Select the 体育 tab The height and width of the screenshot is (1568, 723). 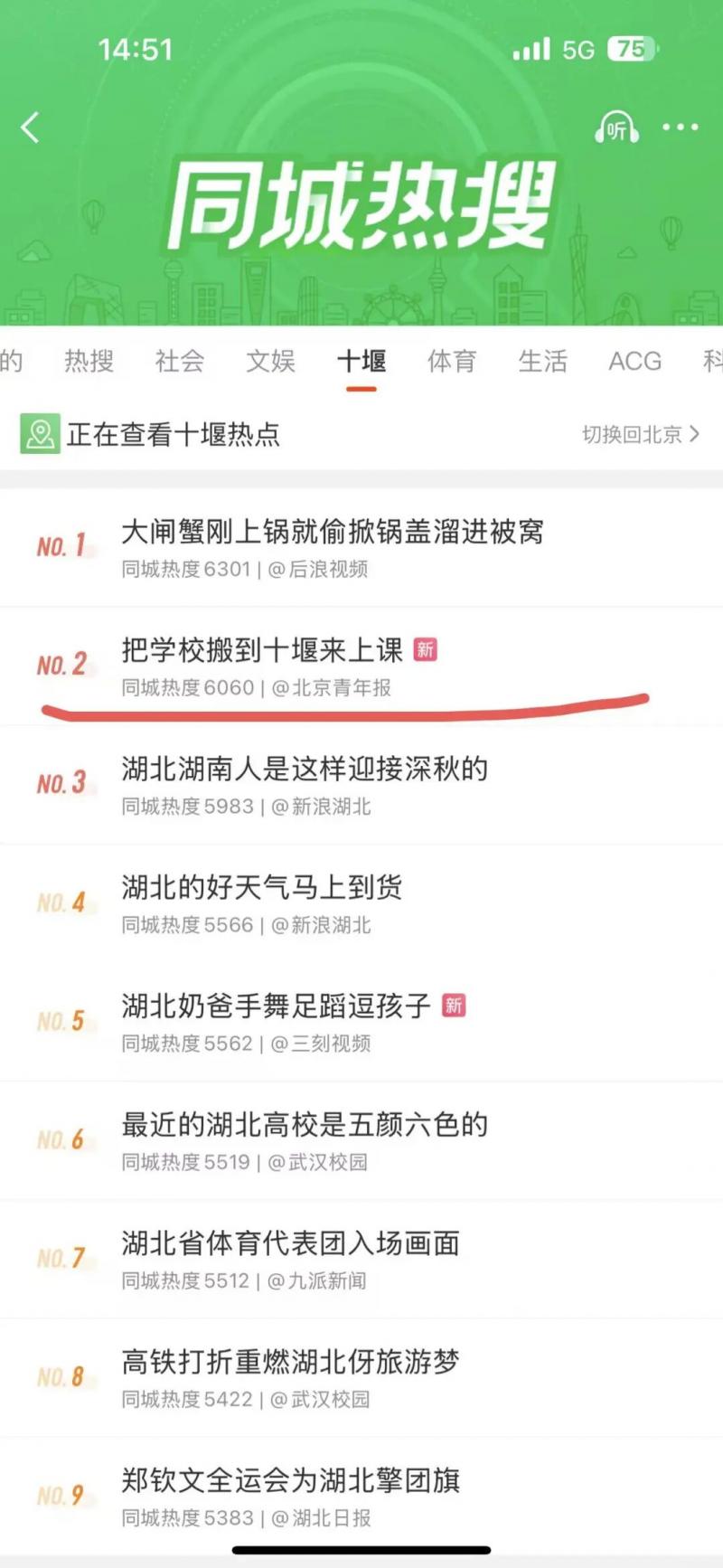[452, 362]
